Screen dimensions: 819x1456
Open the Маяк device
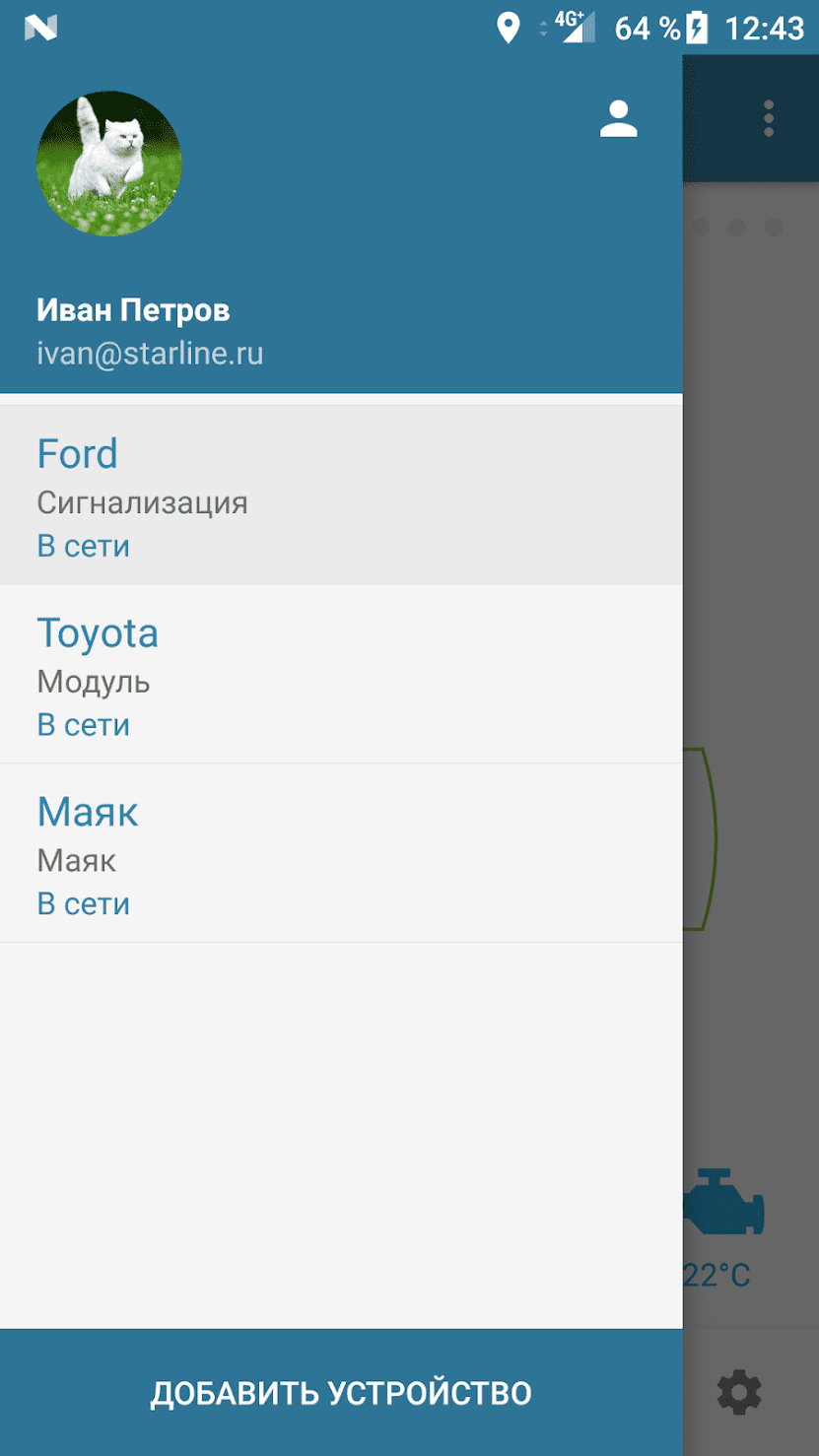341,853
